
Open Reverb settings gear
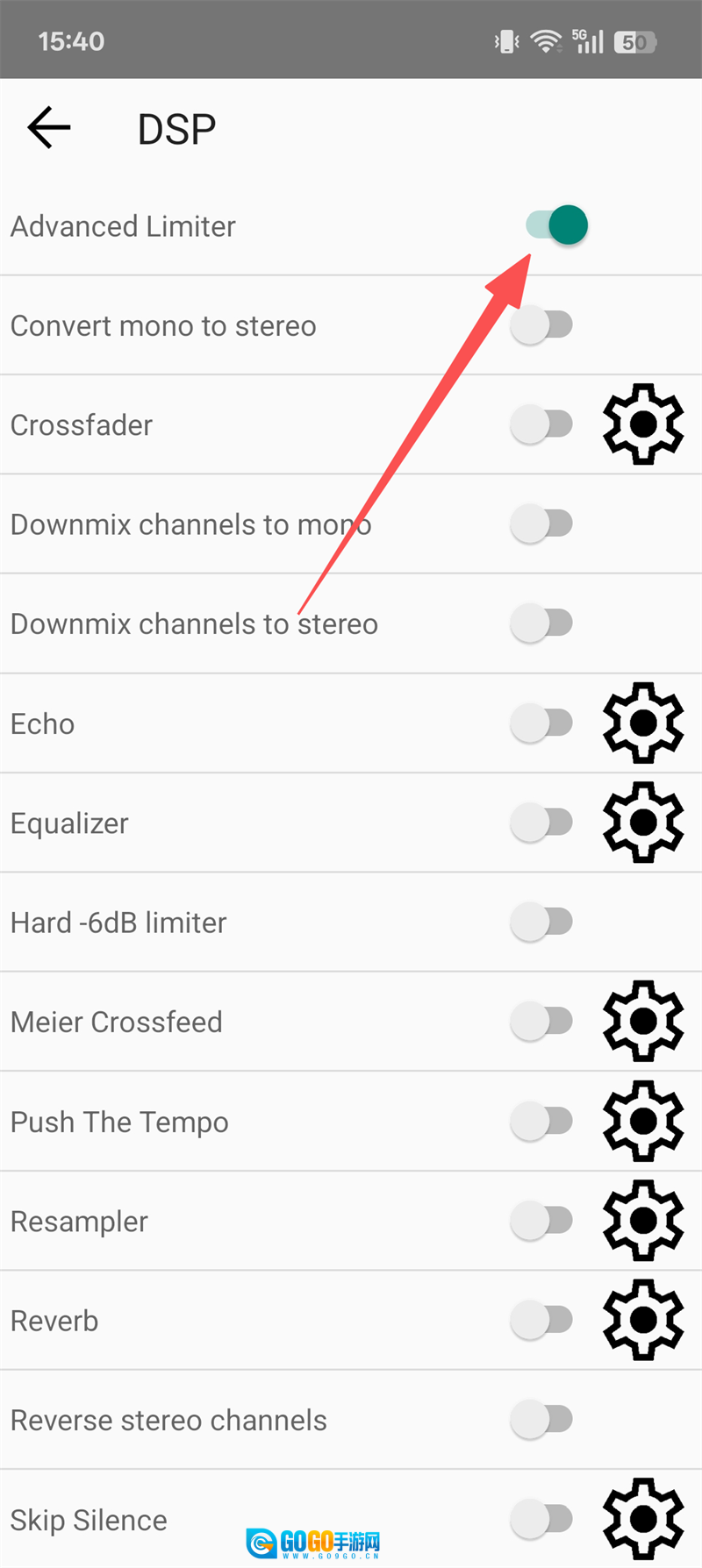(x=643, y=1321)
